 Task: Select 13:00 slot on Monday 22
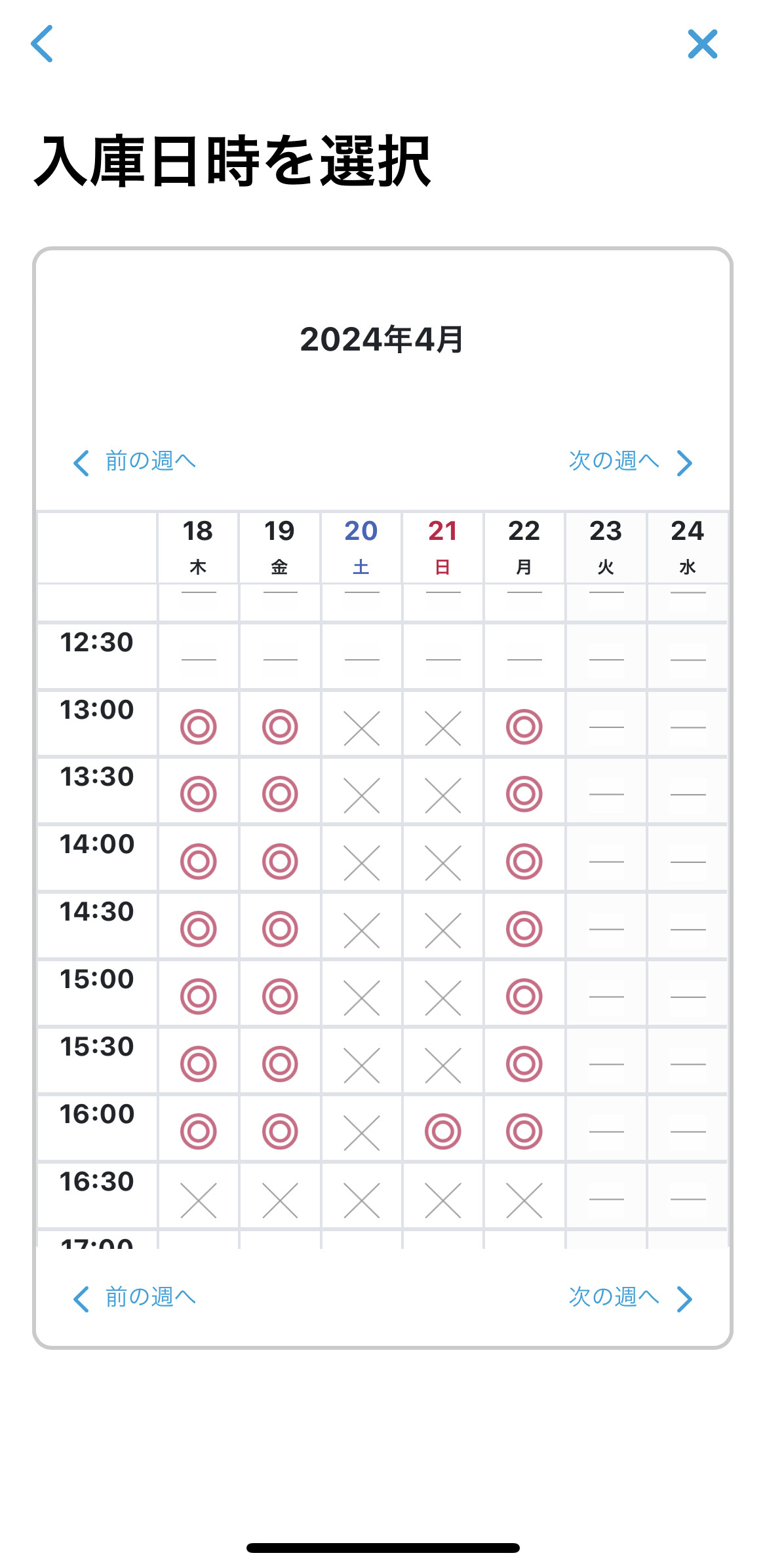[524, 727]
